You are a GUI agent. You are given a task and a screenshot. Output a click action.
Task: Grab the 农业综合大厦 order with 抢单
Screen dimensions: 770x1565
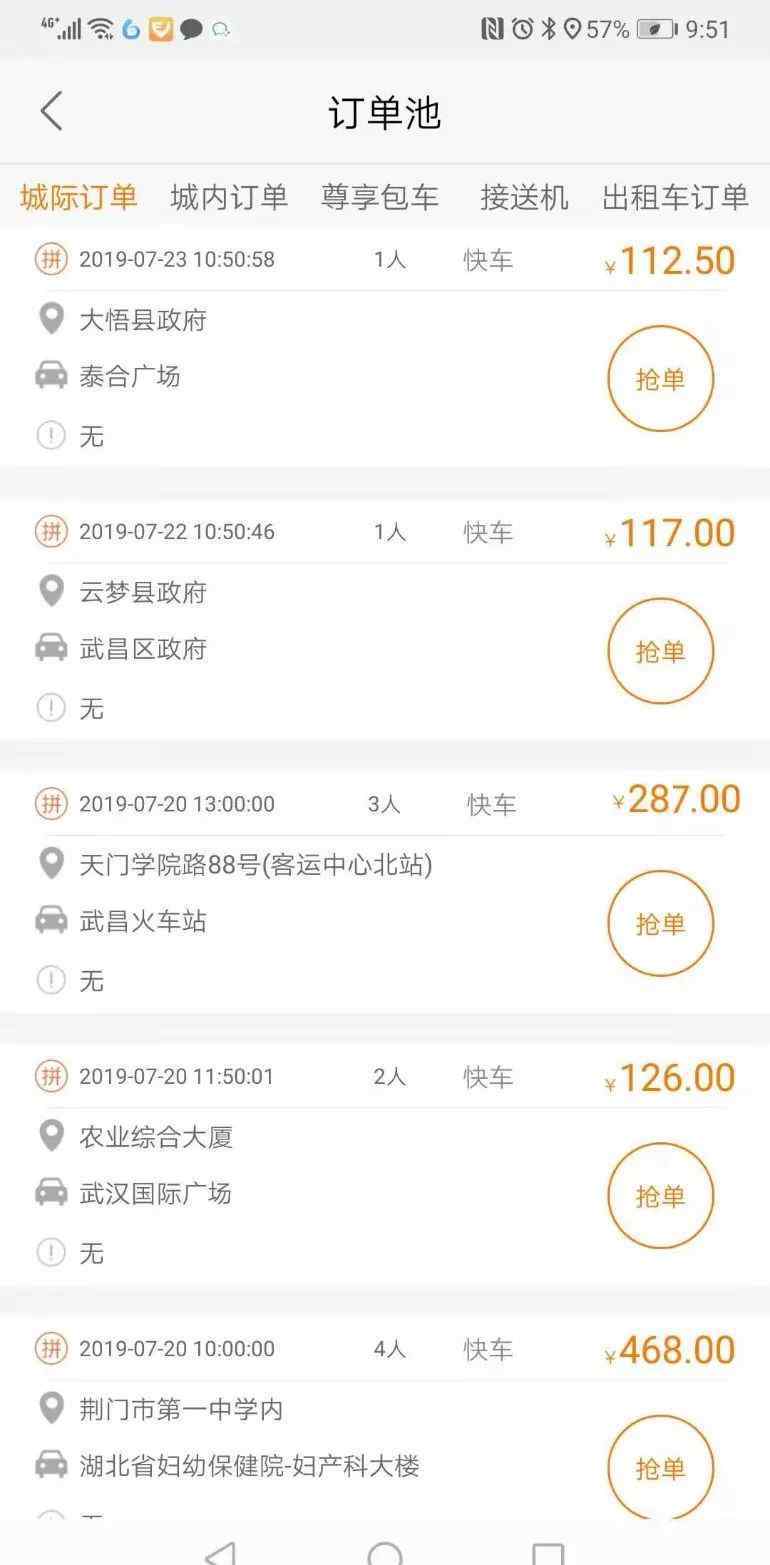(660, 1196)
